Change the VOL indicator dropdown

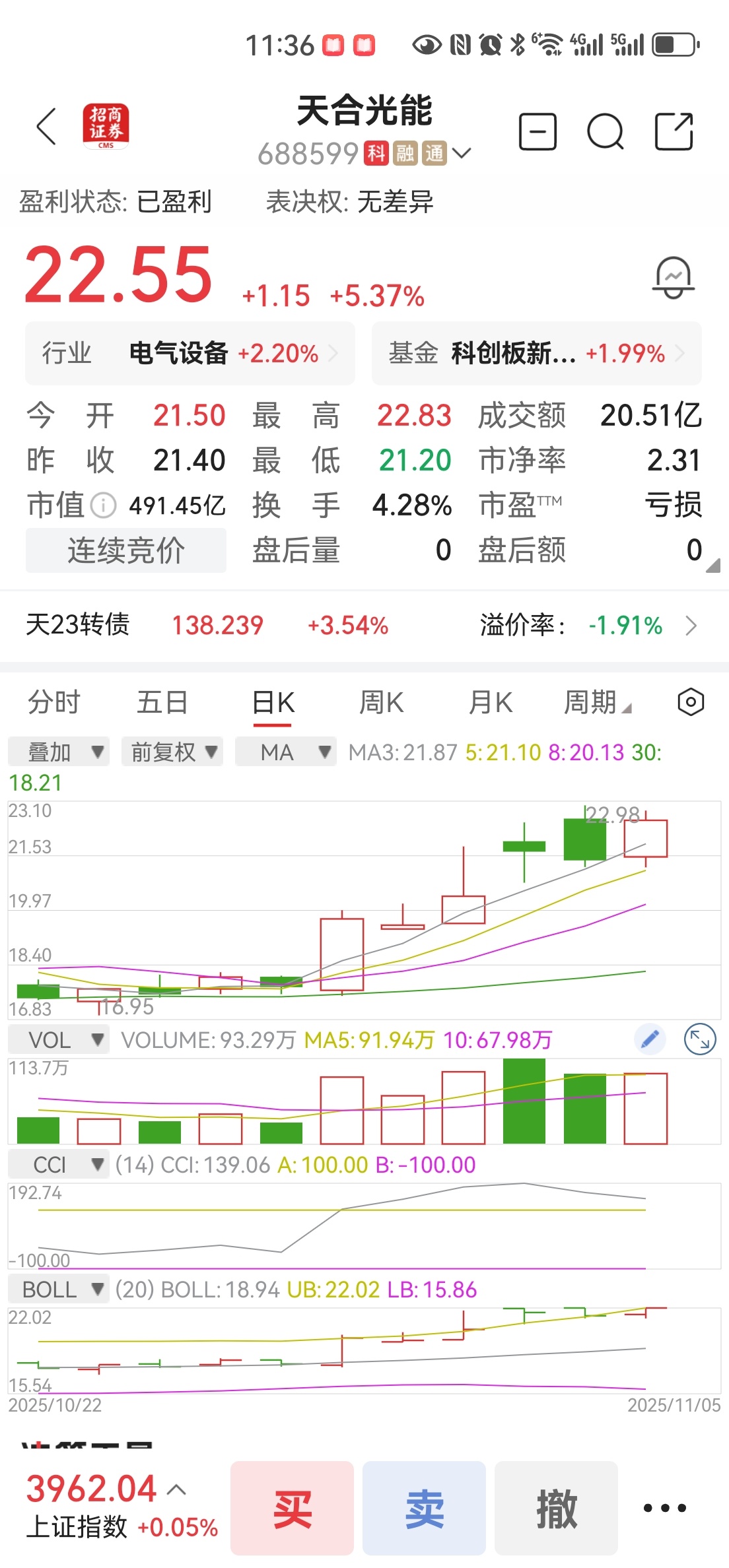[59, 1040]
